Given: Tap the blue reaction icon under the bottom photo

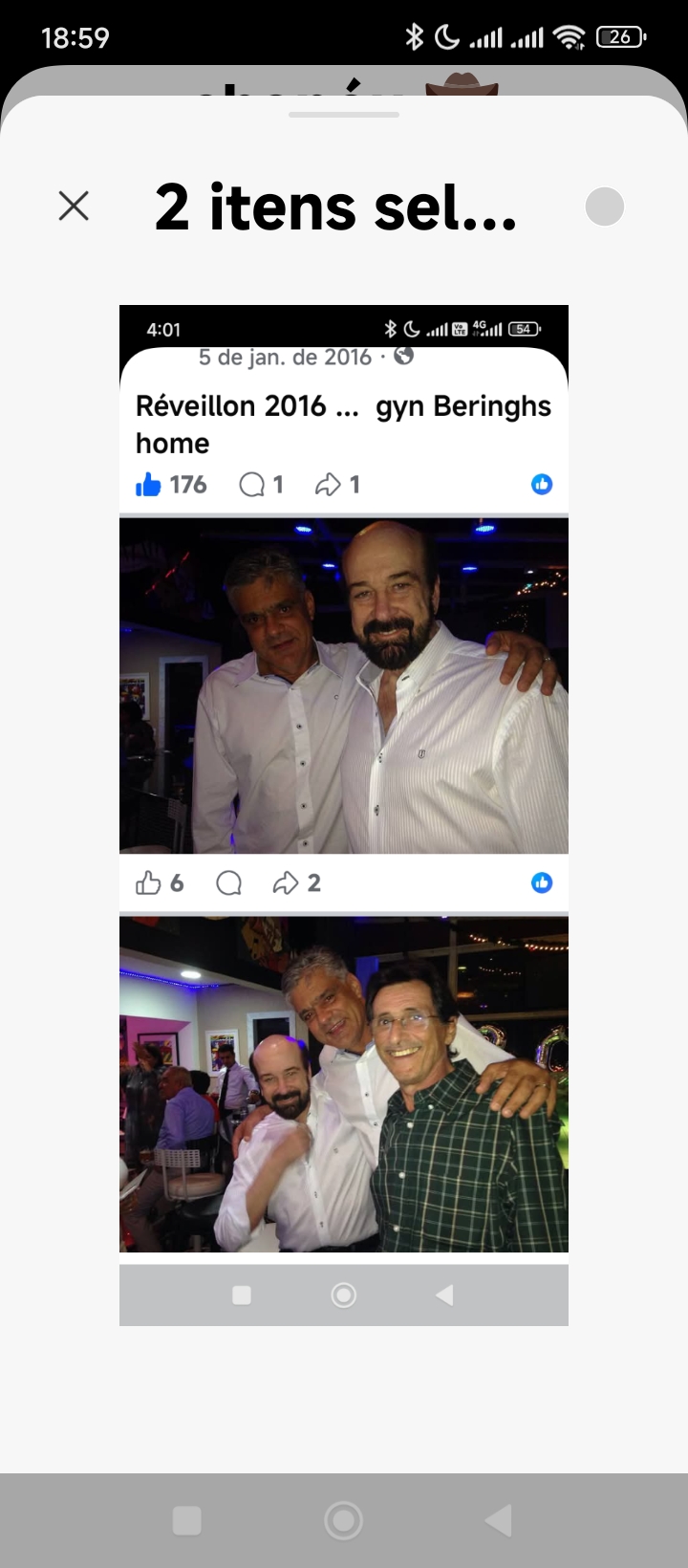Looking at the screenshot, I should click(x=543, y=884).
